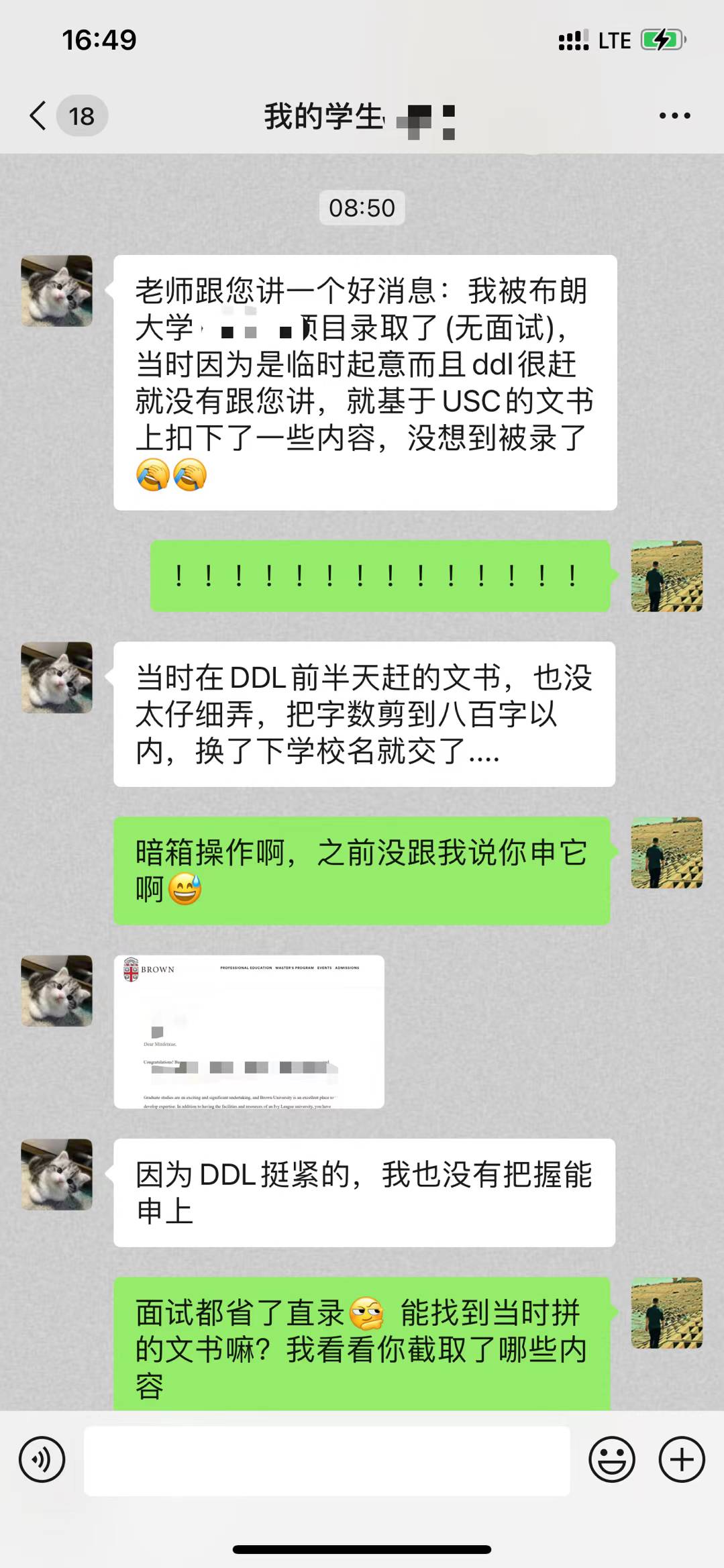This screenshot has width=724, height=1568.
Task: Open the emoji sticker panel
Action: [611, 1459]
